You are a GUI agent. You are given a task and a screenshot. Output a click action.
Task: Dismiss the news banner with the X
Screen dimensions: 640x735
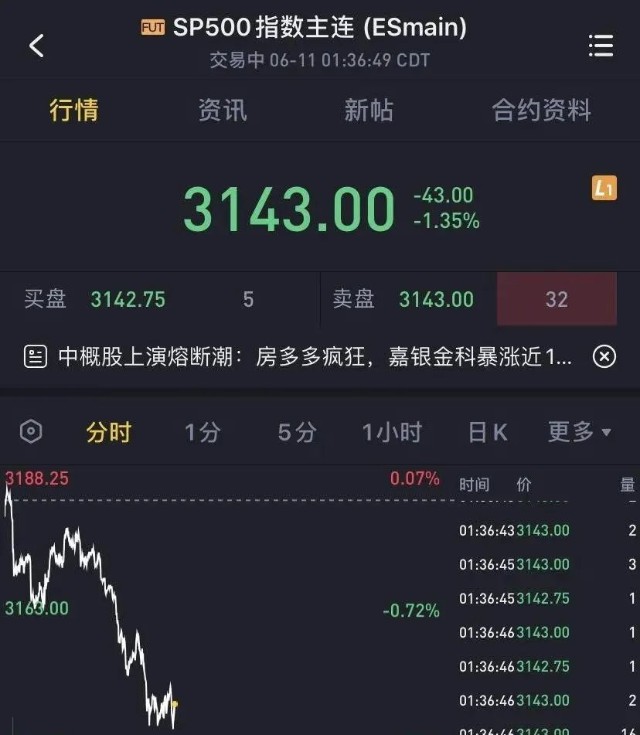604,356
